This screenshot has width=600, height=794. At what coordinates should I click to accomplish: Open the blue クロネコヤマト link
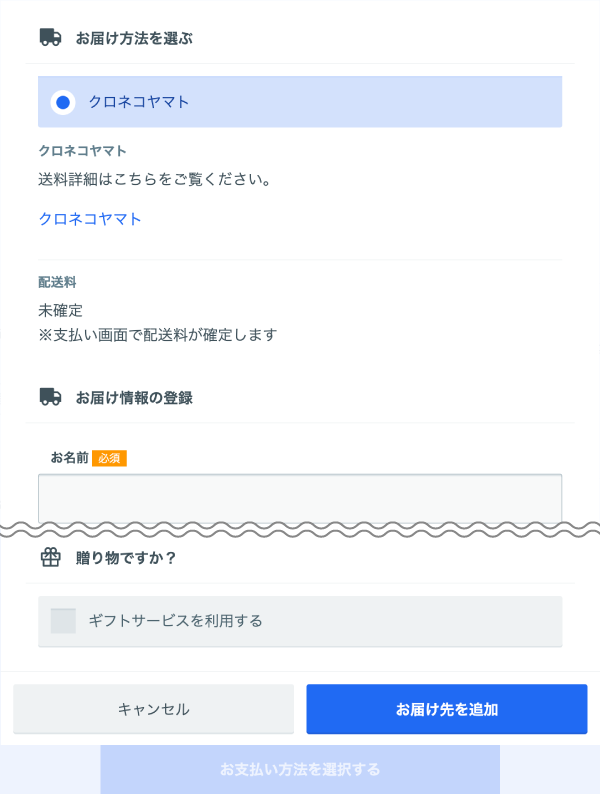[x=90, y=219]
